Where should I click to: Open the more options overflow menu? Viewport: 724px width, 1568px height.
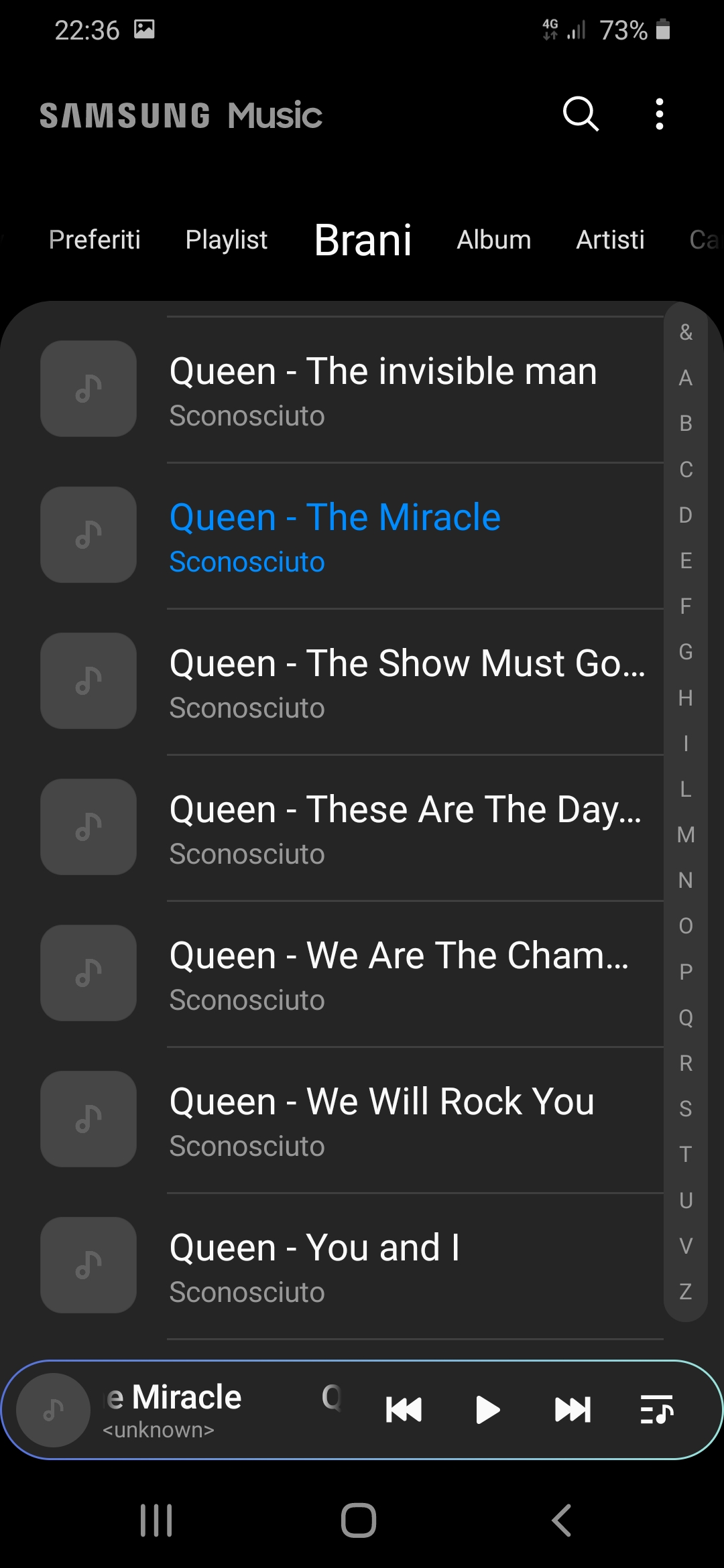[660, 114]
